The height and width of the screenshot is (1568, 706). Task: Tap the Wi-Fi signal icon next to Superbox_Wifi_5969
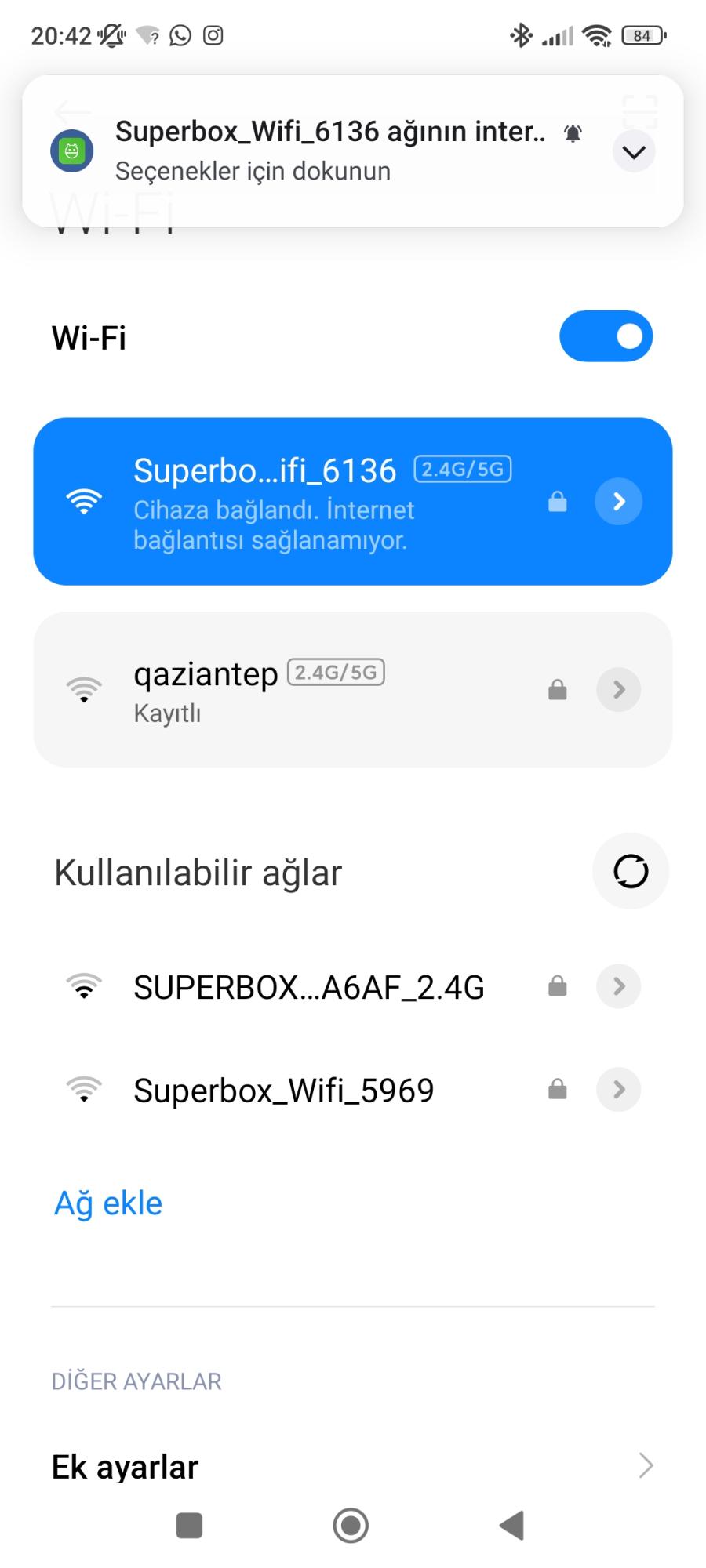pyautogui.click(x=84, y=1089)
